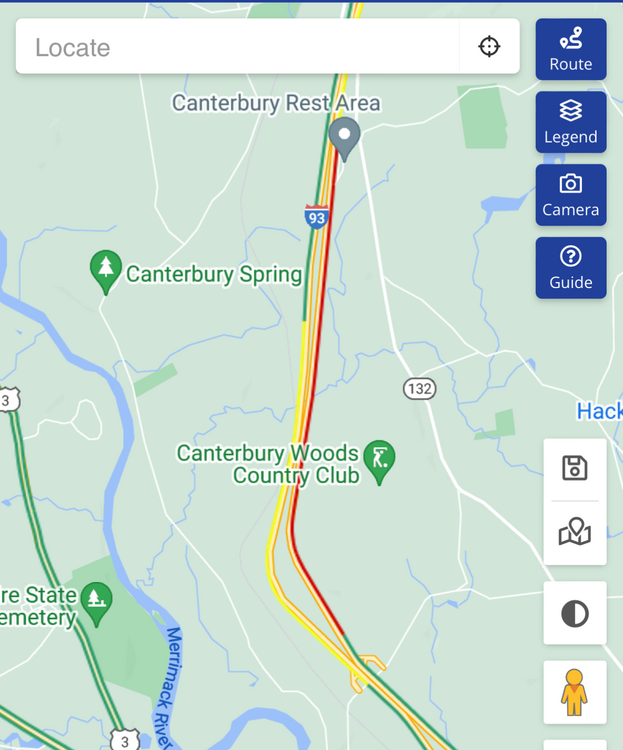Tap the map pin icon button
Viewport: 623px width, 750px height.
pos(575,532)
